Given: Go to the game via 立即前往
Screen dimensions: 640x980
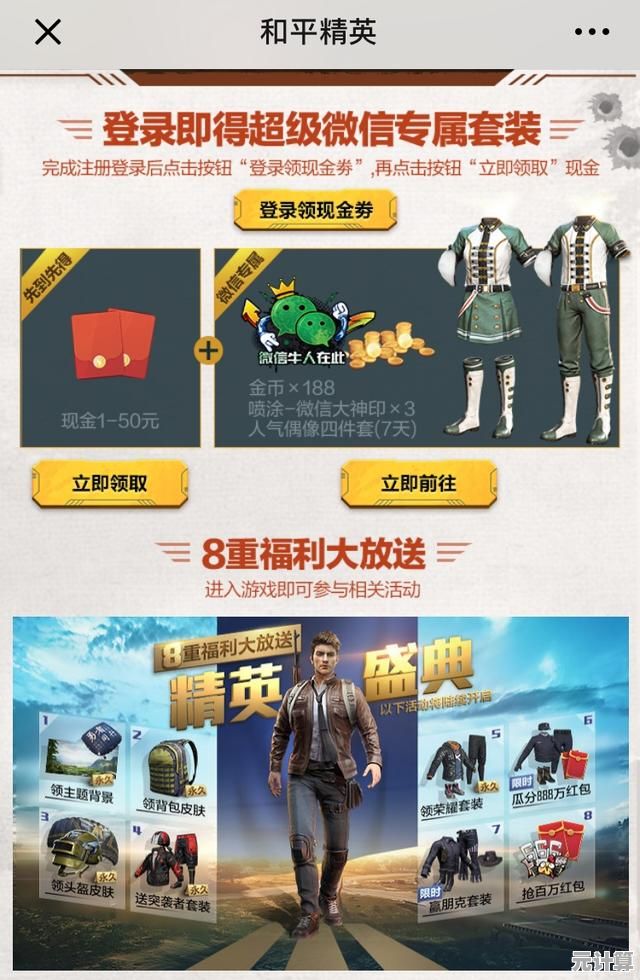Looking at the screenshot, I should click(418, 484).
